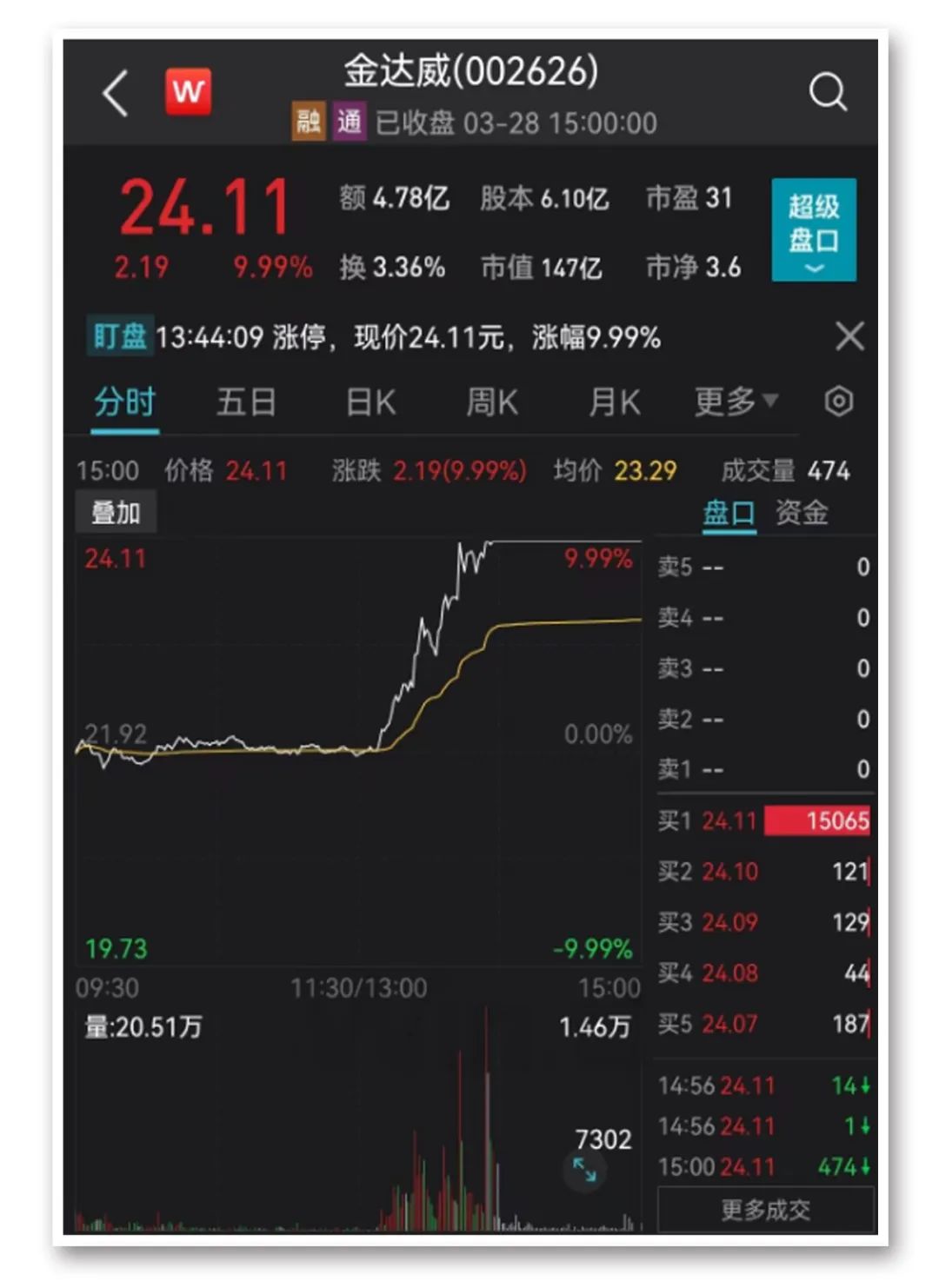Click the 融 margin trading badge
The height and width of the screenshot is (1288, 939).
click(x=309, y=123)
